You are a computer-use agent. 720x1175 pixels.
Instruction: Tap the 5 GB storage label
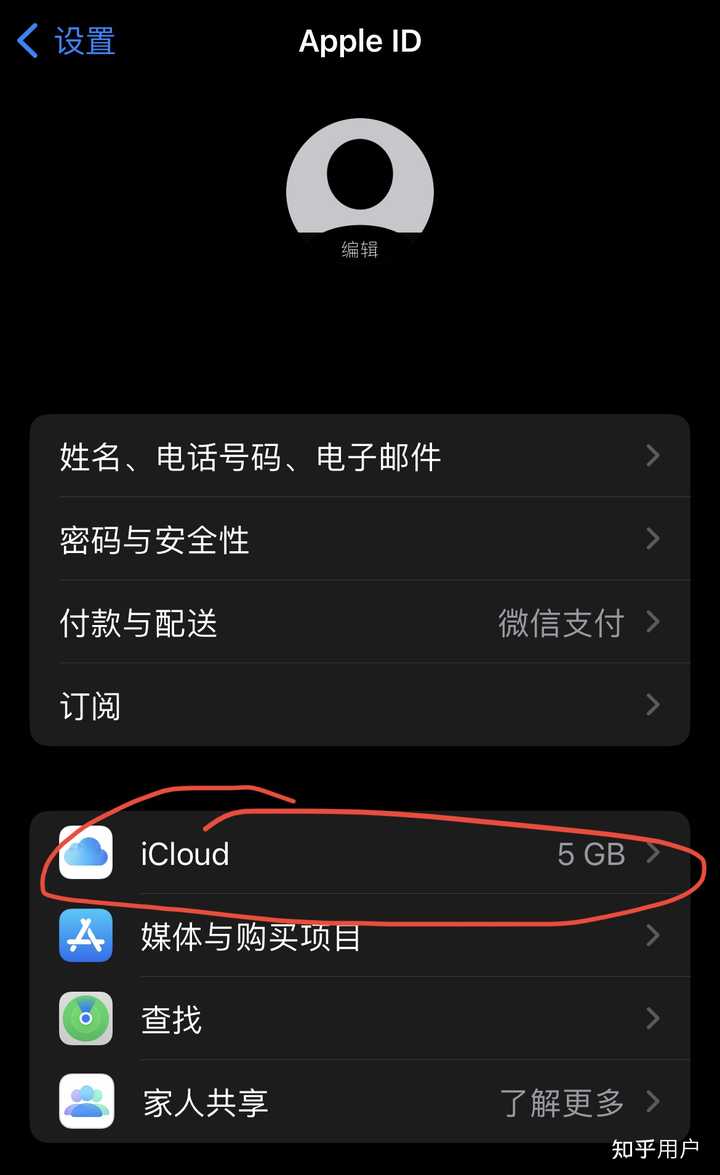592,854
